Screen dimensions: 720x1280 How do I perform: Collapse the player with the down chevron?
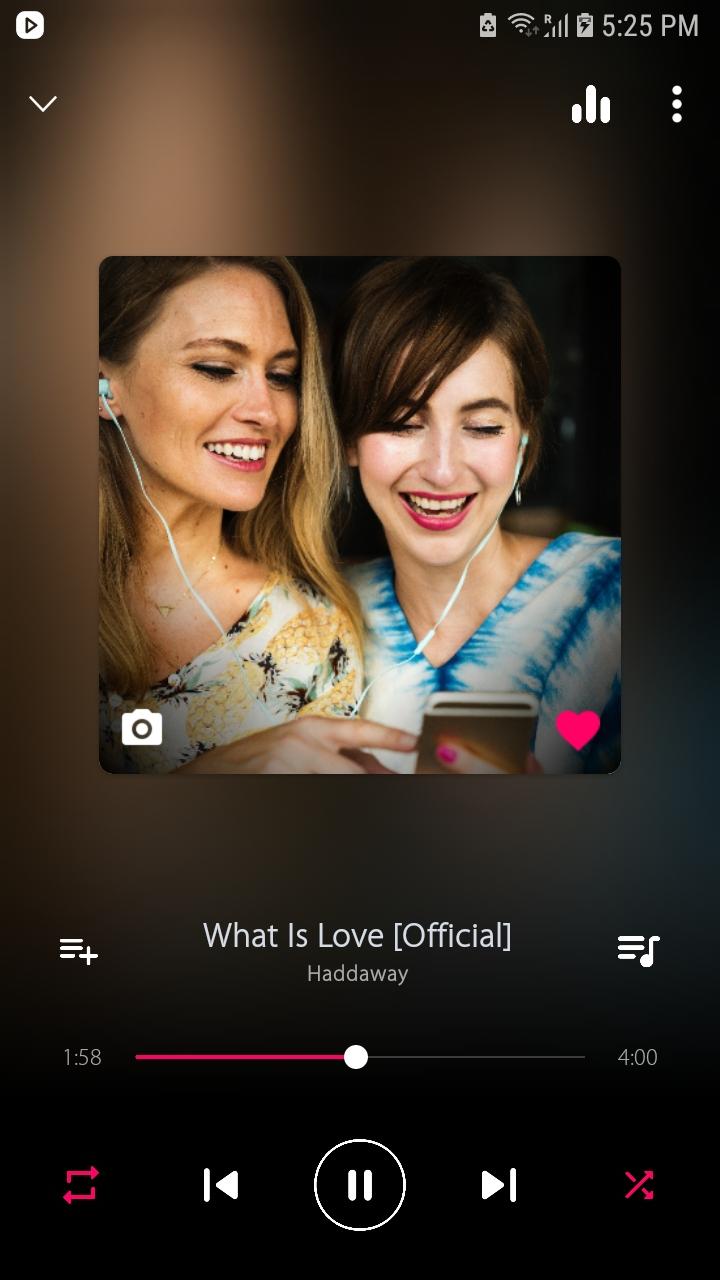pos(43,103)
